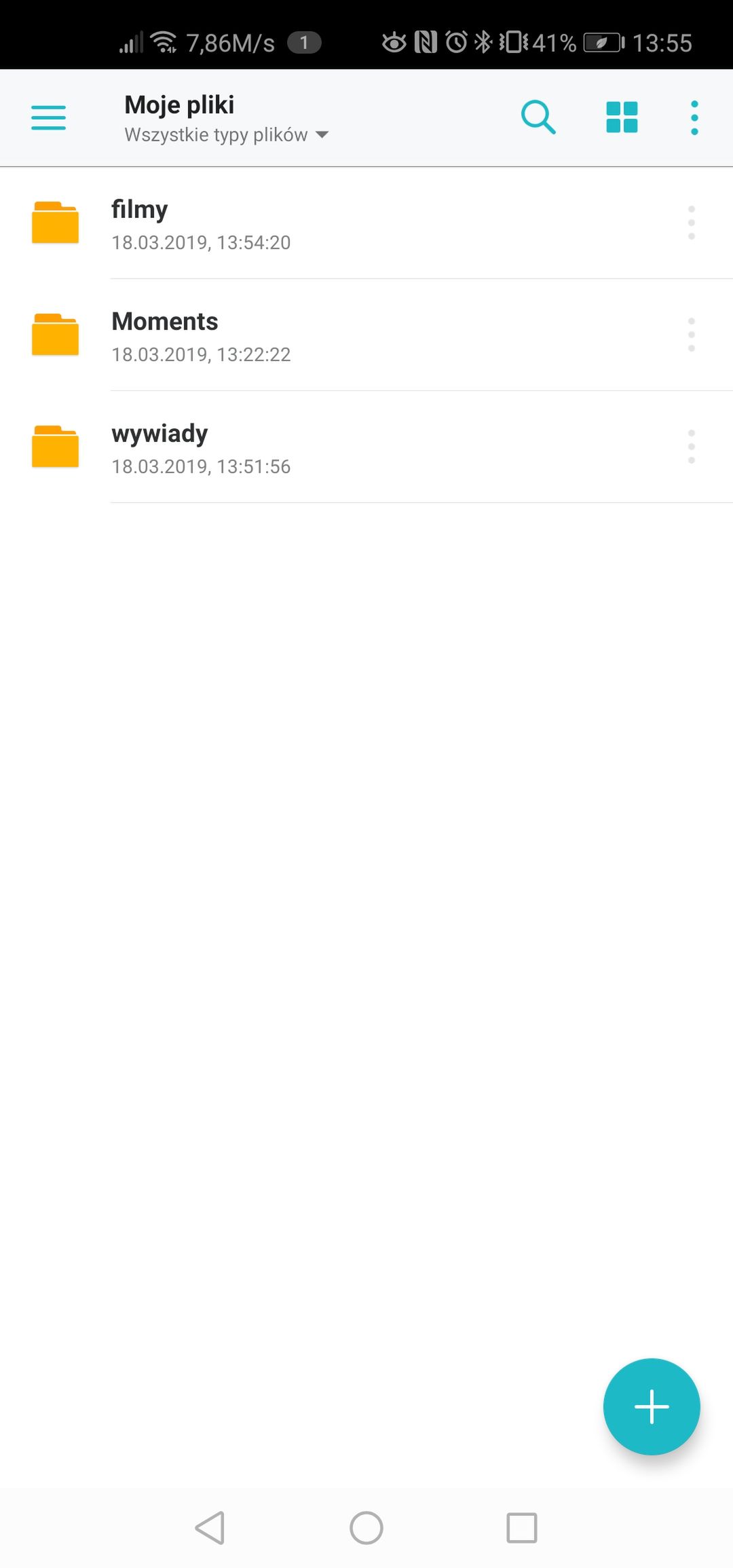Open the hamburger drawer menu

[x=48, y=117]
